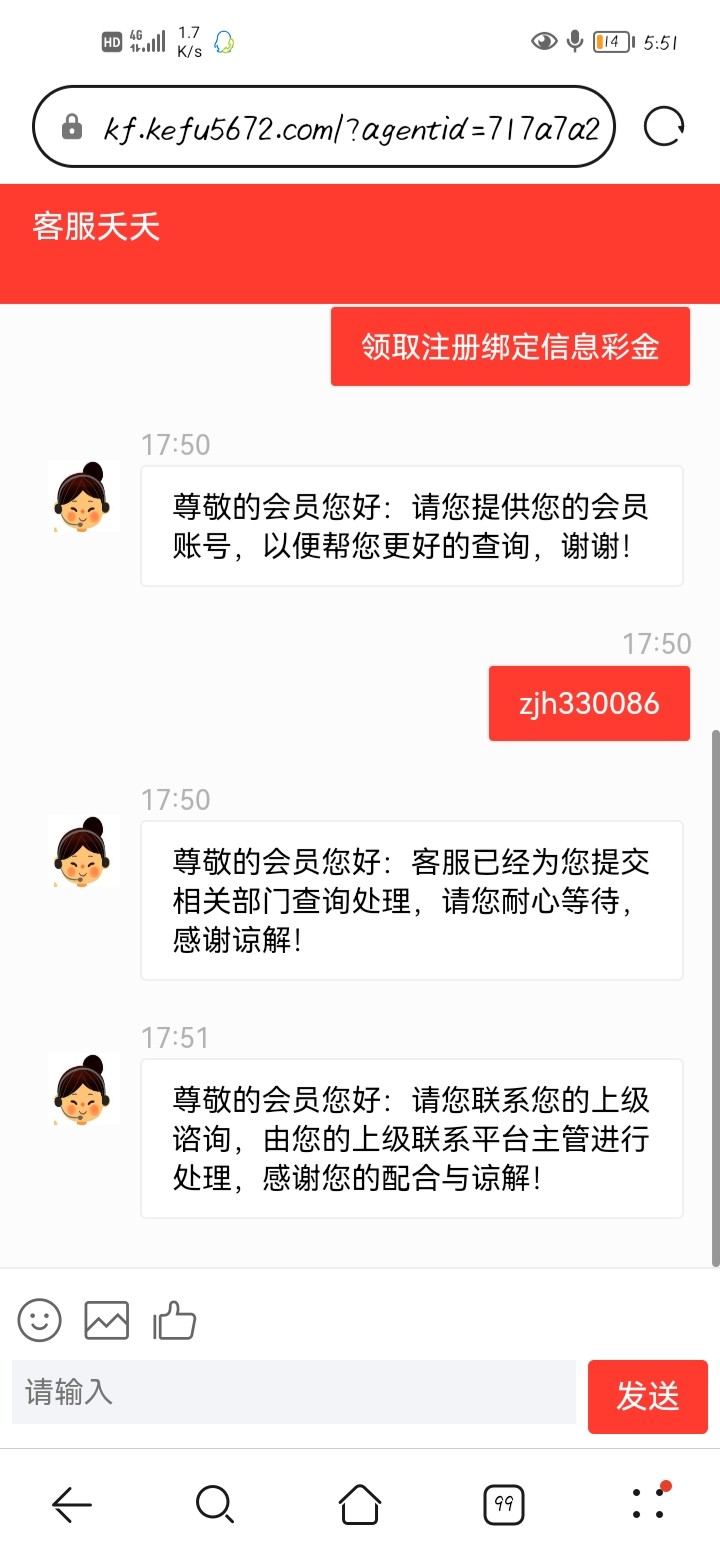Viewport: 720px width, 1560px height.
Task: Reload the page with the refresh icon
Action: pos(664,127)
